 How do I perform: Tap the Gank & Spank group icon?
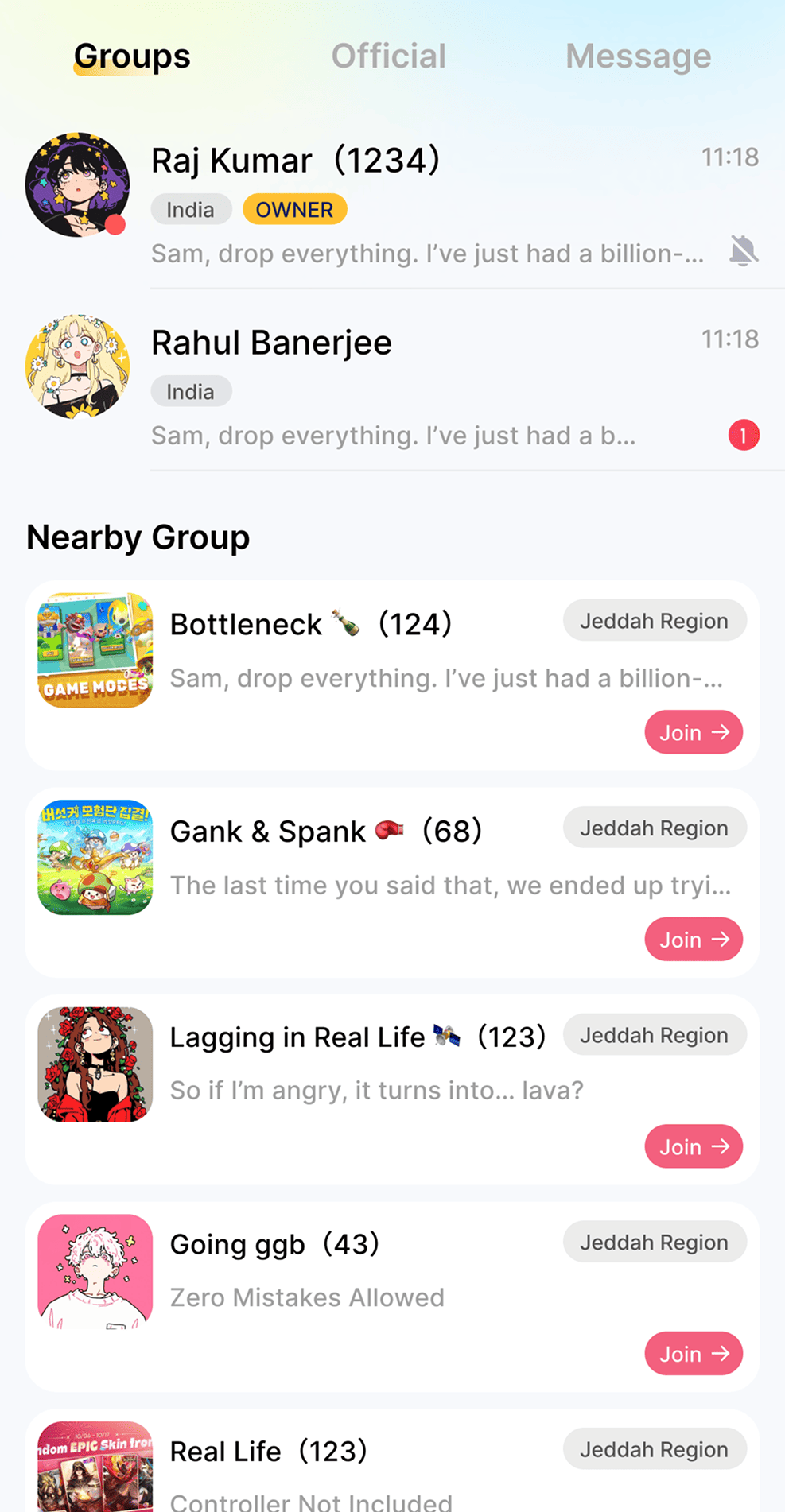pyautogui.click(x=94, y=857)
